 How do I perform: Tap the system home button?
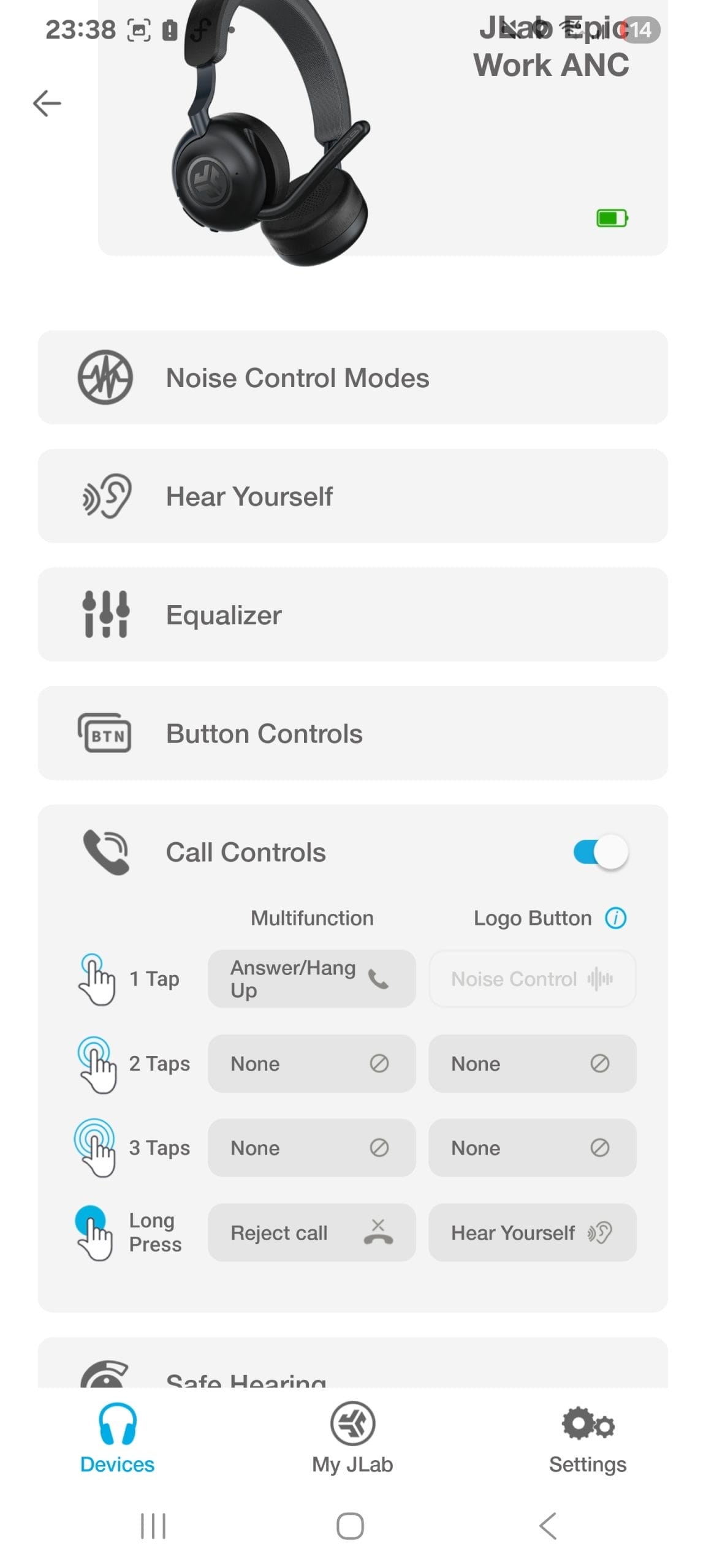tap(350, 1526)
